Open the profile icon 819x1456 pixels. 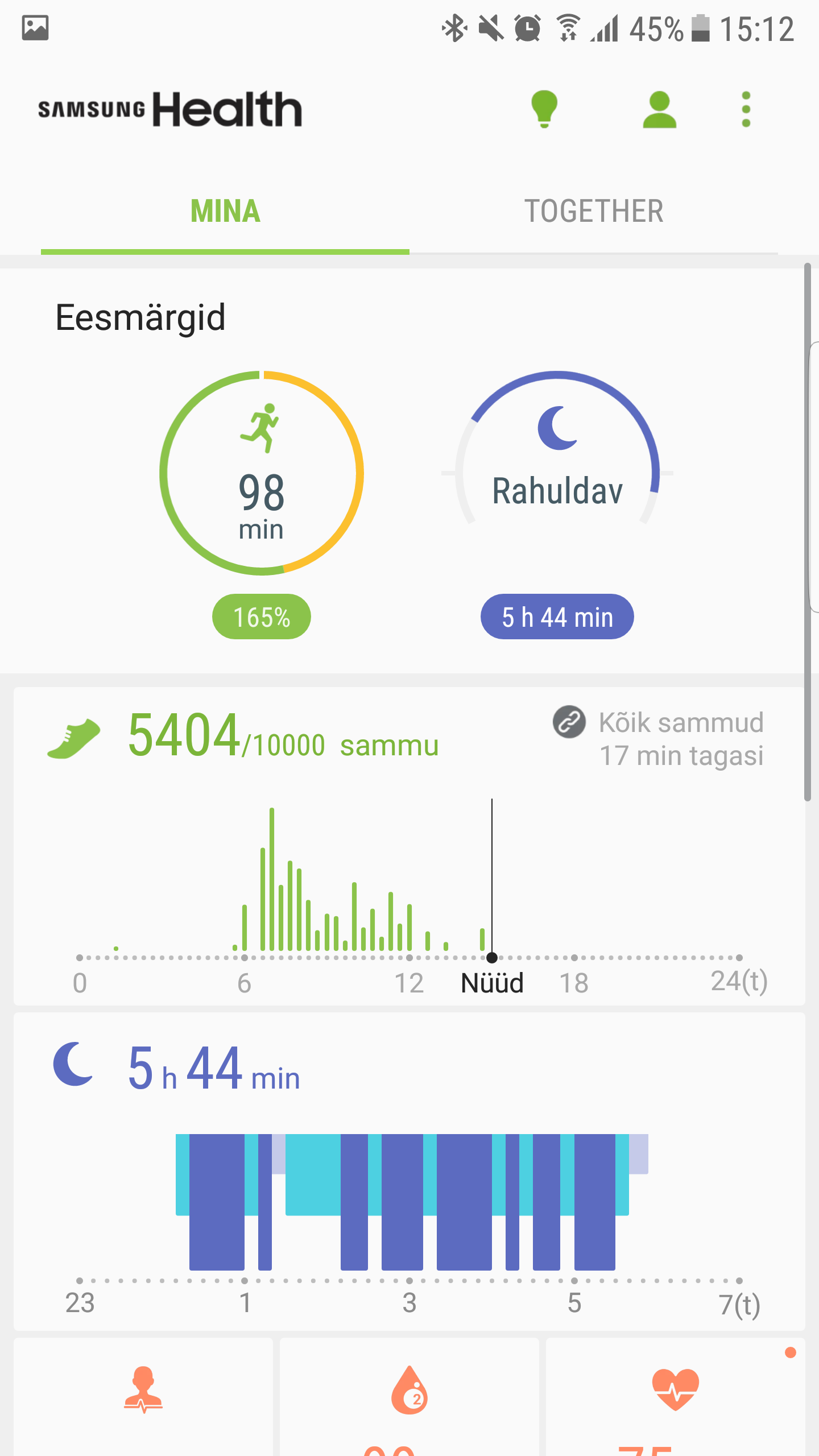(659, 109)
